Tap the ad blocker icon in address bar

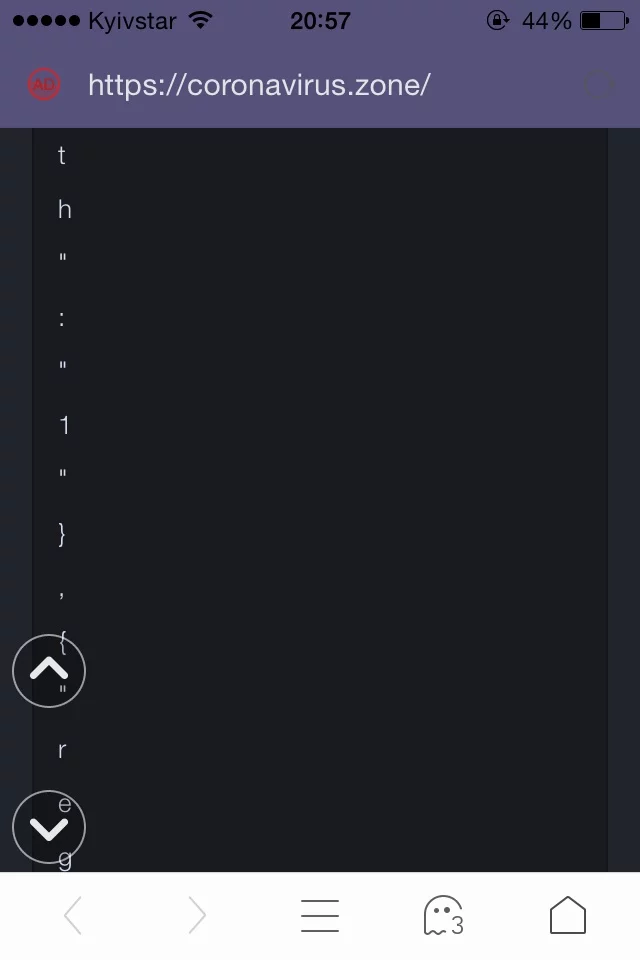tap(44, 85)
